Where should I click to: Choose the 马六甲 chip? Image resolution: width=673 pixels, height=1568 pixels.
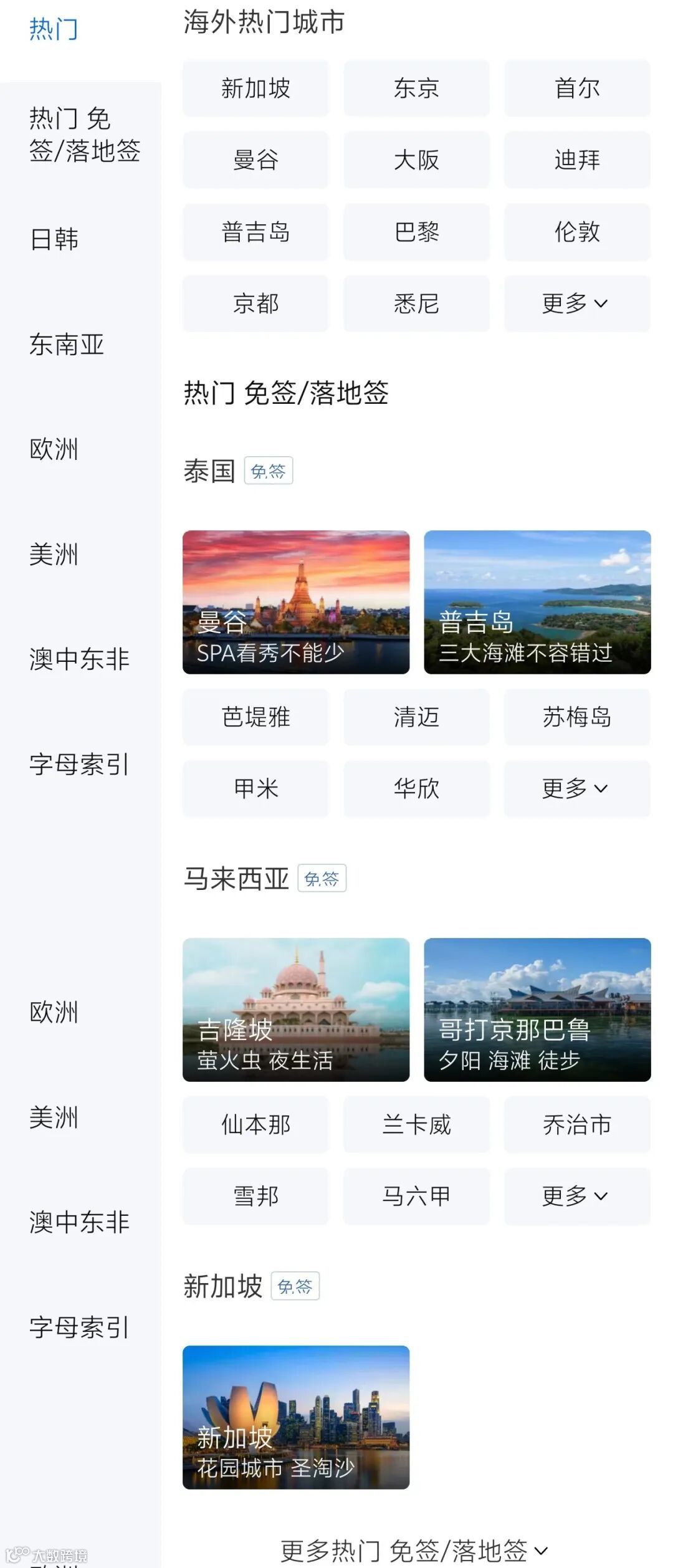(416, 1196)
